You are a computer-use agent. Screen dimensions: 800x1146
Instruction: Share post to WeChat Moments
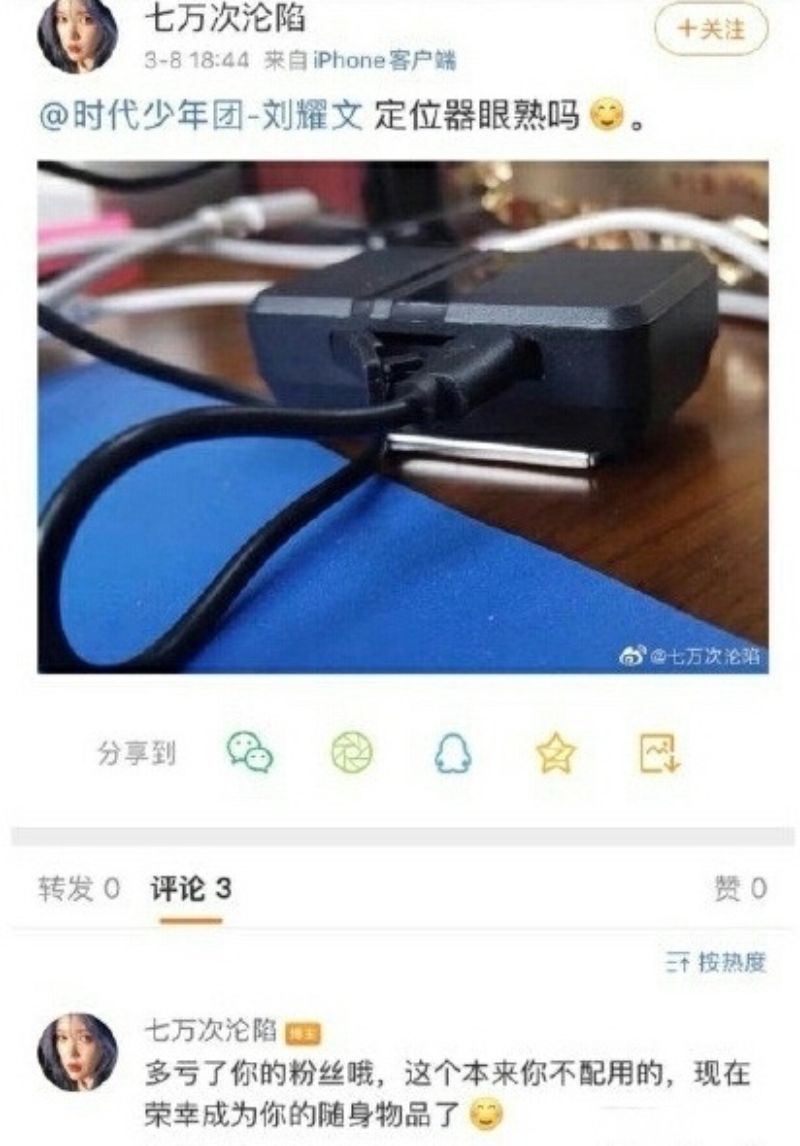351,752
